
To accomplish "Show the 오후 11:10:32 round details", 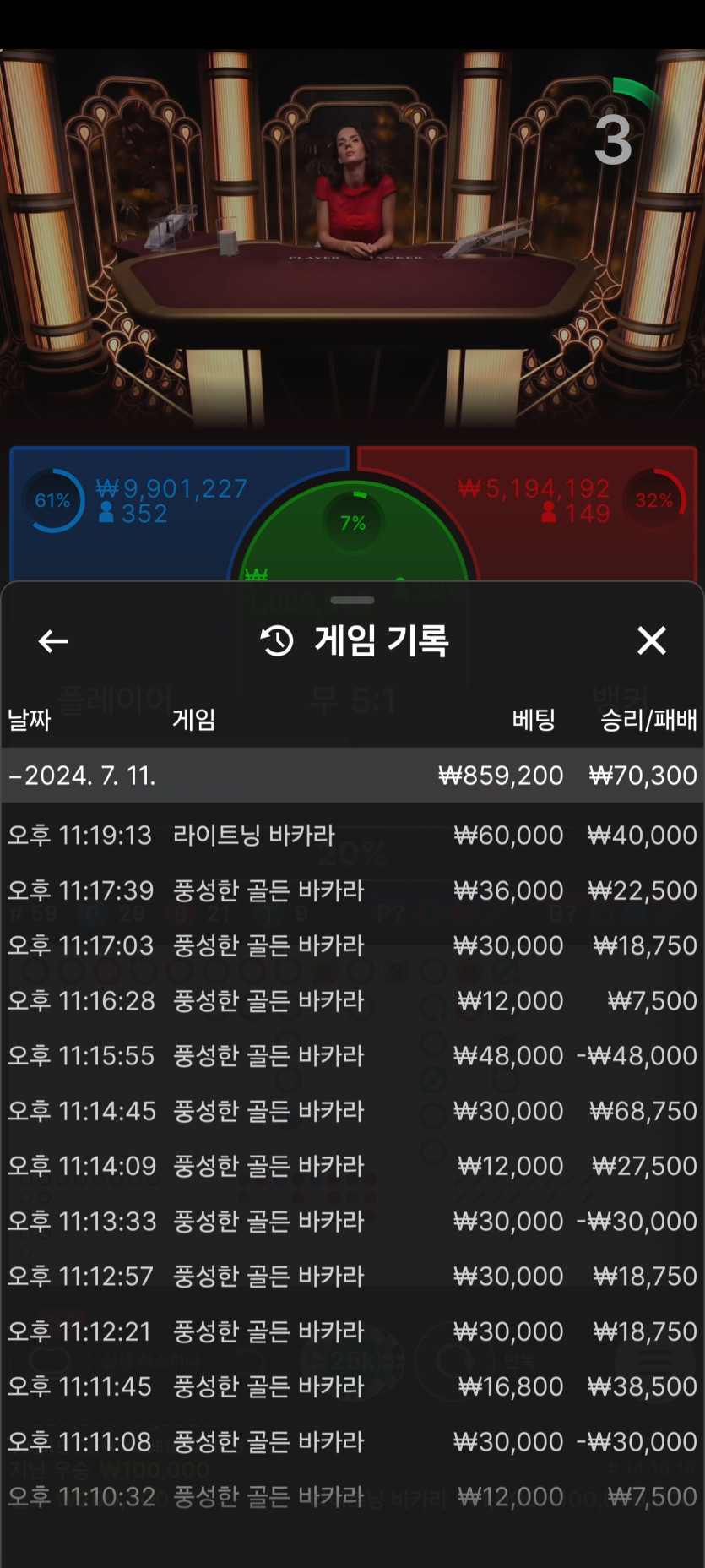I will point(352,1497).
